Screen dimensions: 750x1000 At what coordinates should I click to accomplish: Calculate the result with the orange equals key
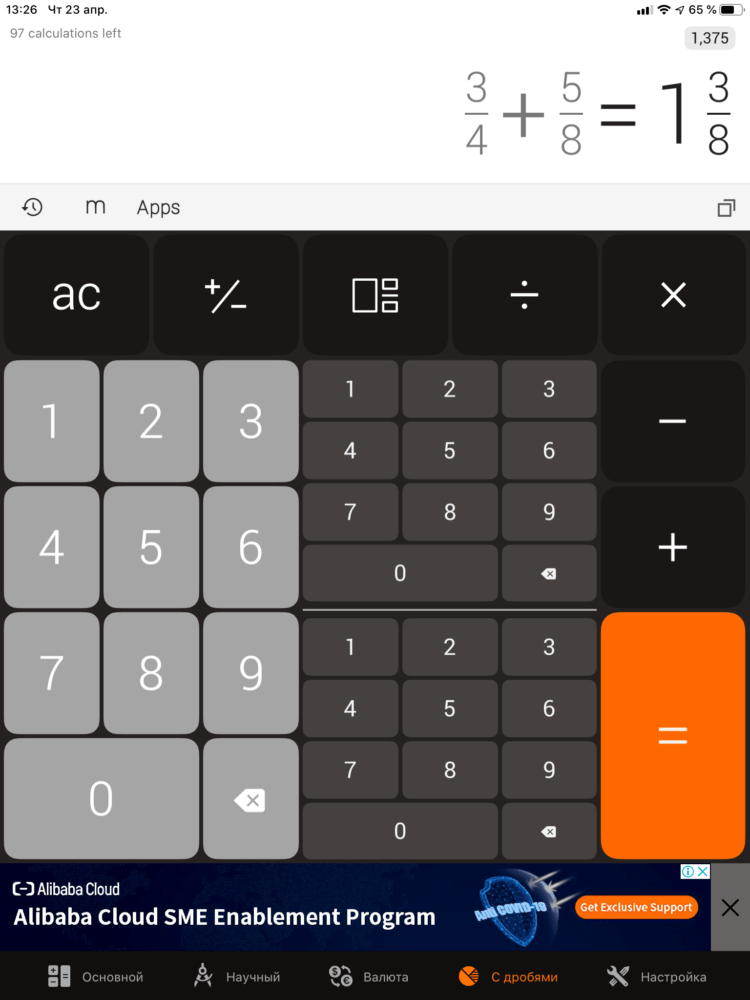pyautogui.click(x=673, y=735)
